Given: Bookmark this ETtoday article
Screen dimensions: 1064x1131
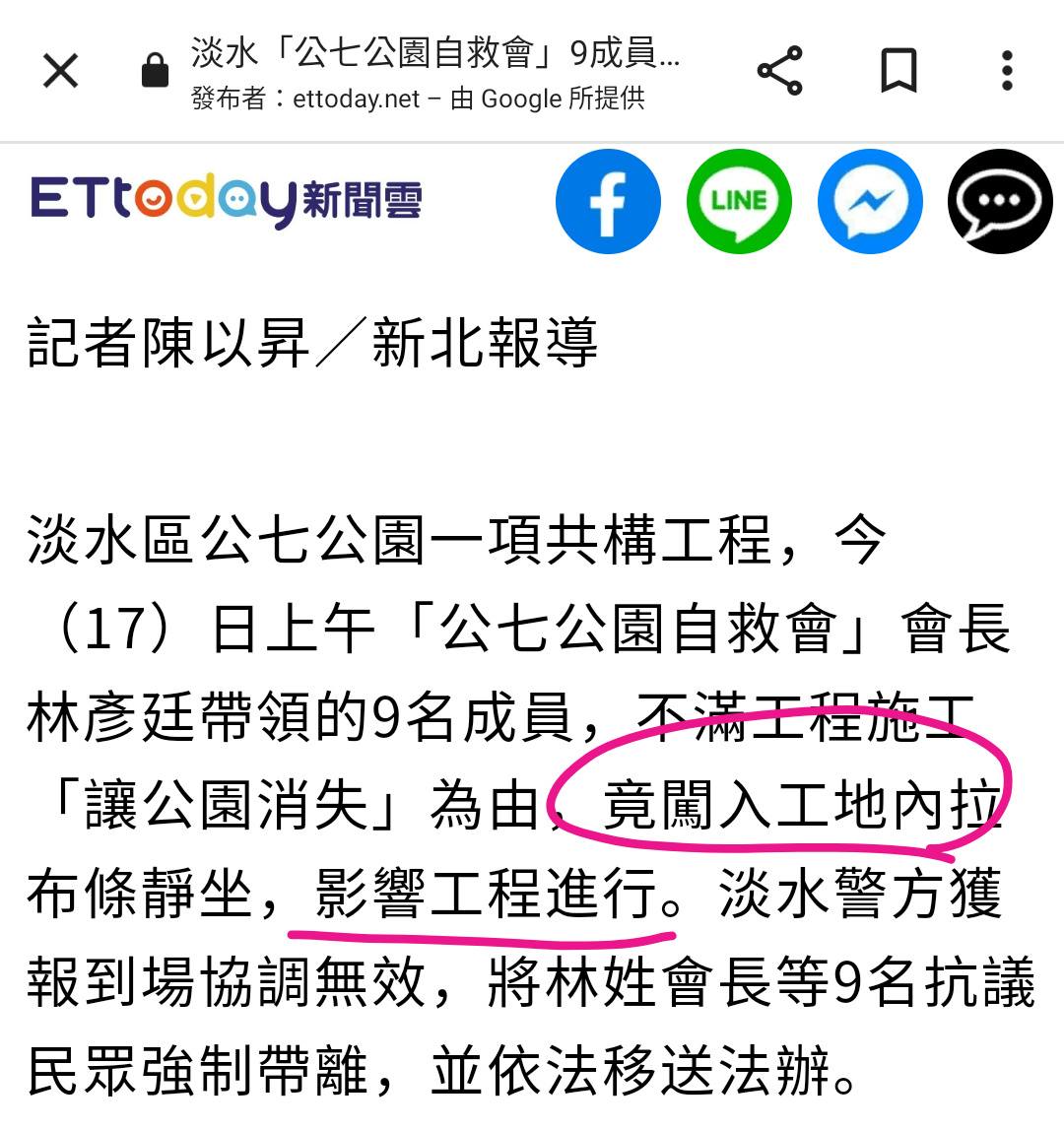Looking at the screenshot, I should [x=898, y=71].
